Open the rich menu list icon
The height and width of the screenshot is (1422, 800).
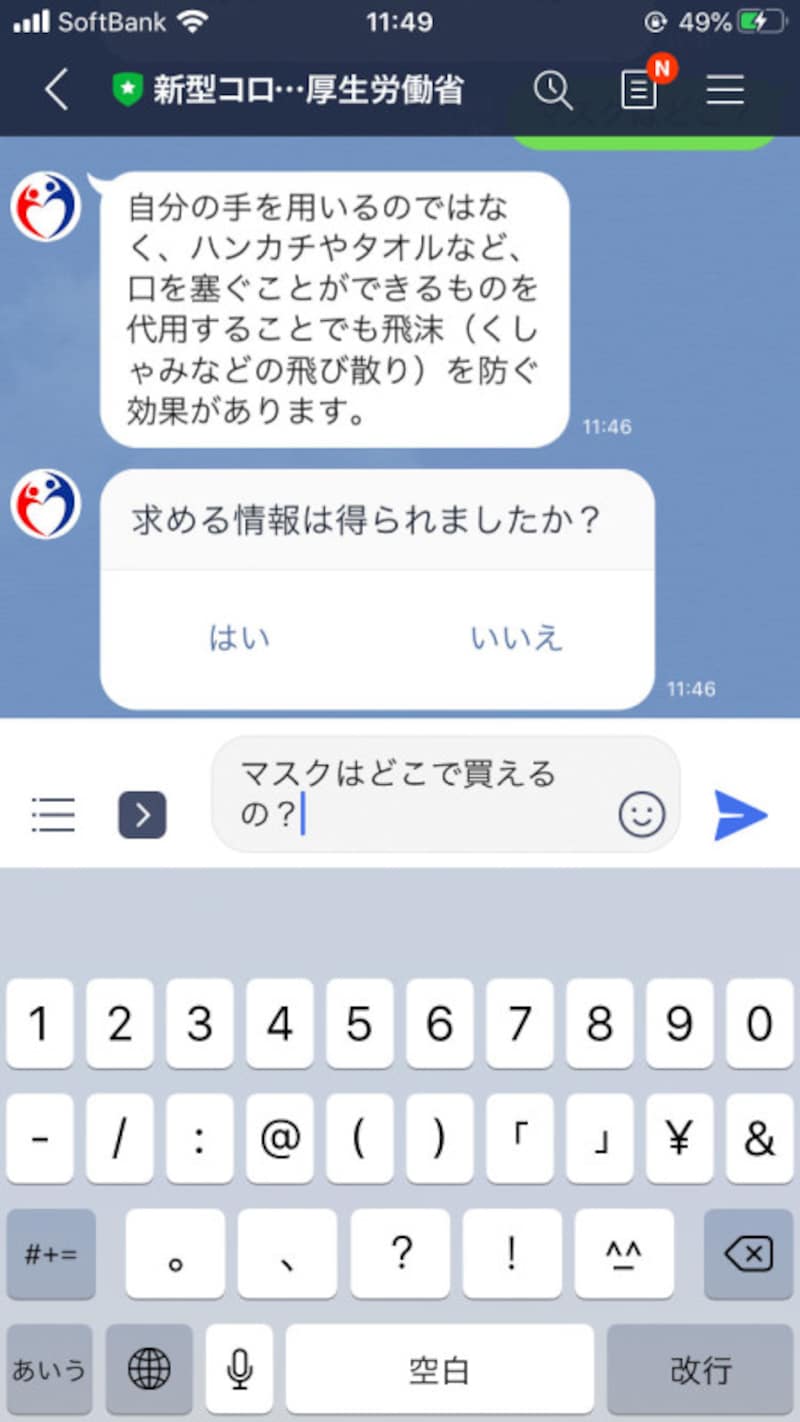pyautogui.click(x=53, y=815)
